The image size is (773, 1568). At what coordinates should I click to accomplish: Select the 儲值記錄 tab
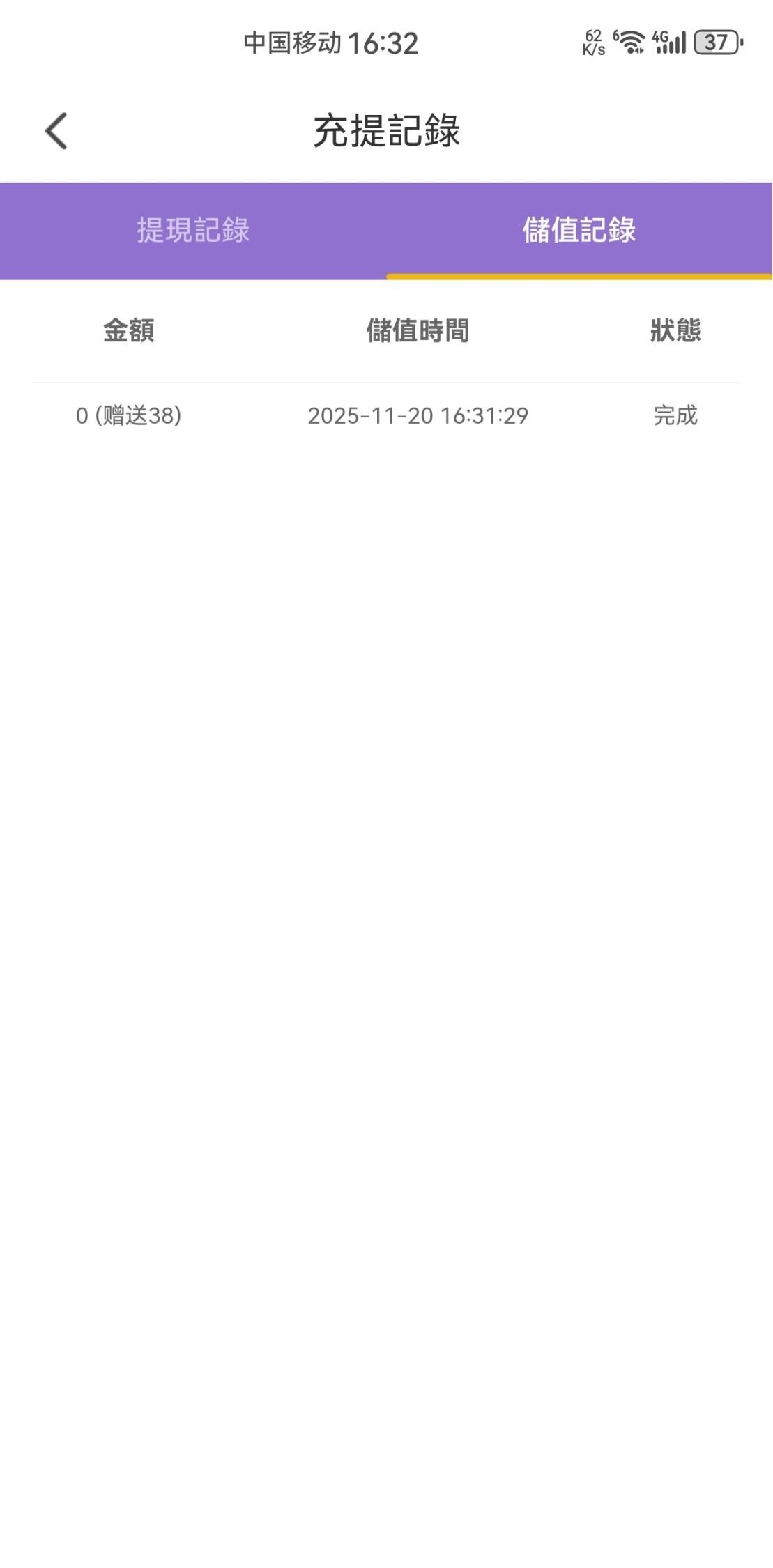click(579, 230)
